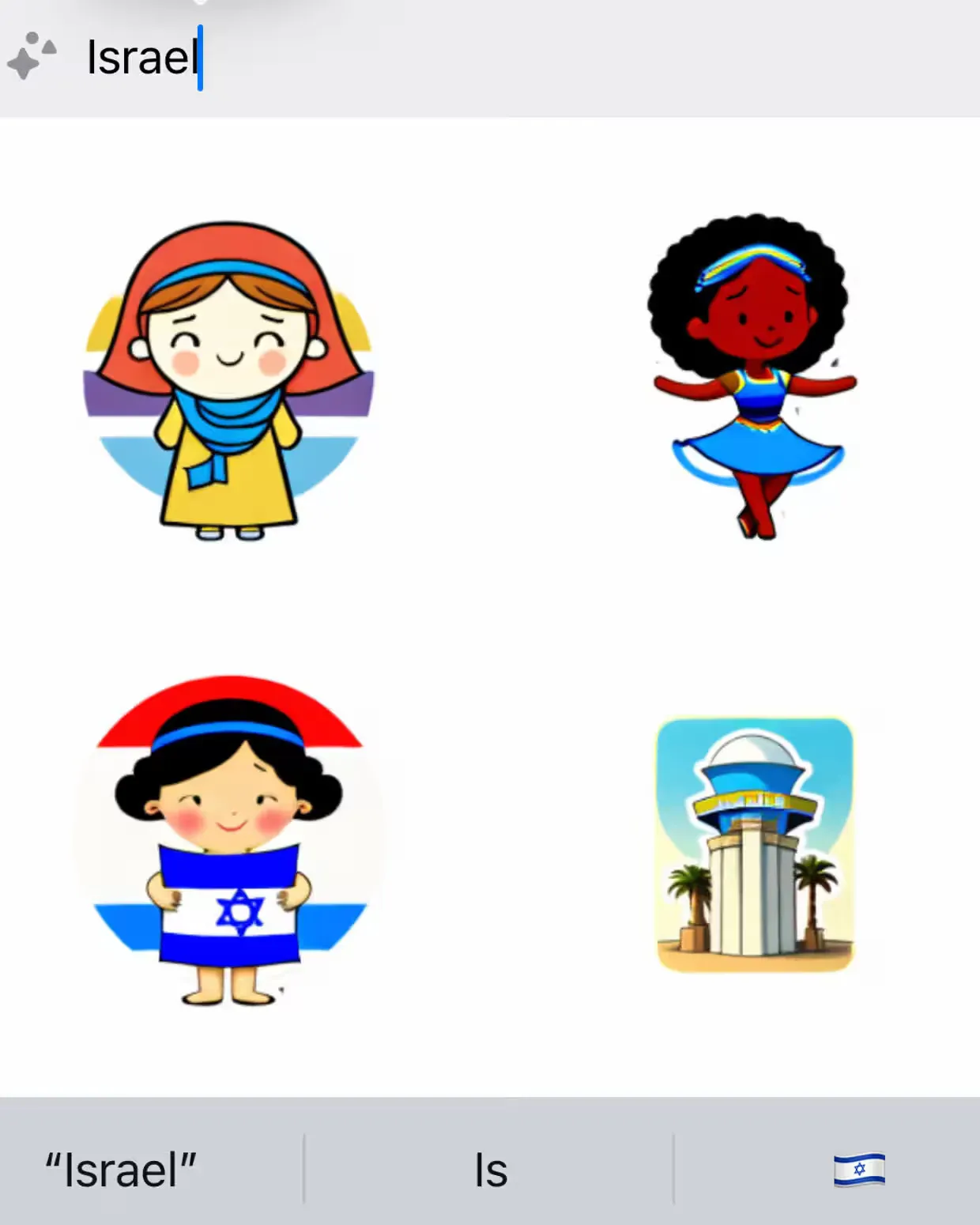
Task: Choose the "Is" autocorrect suggestion
Action: [x=490, y=1169]
